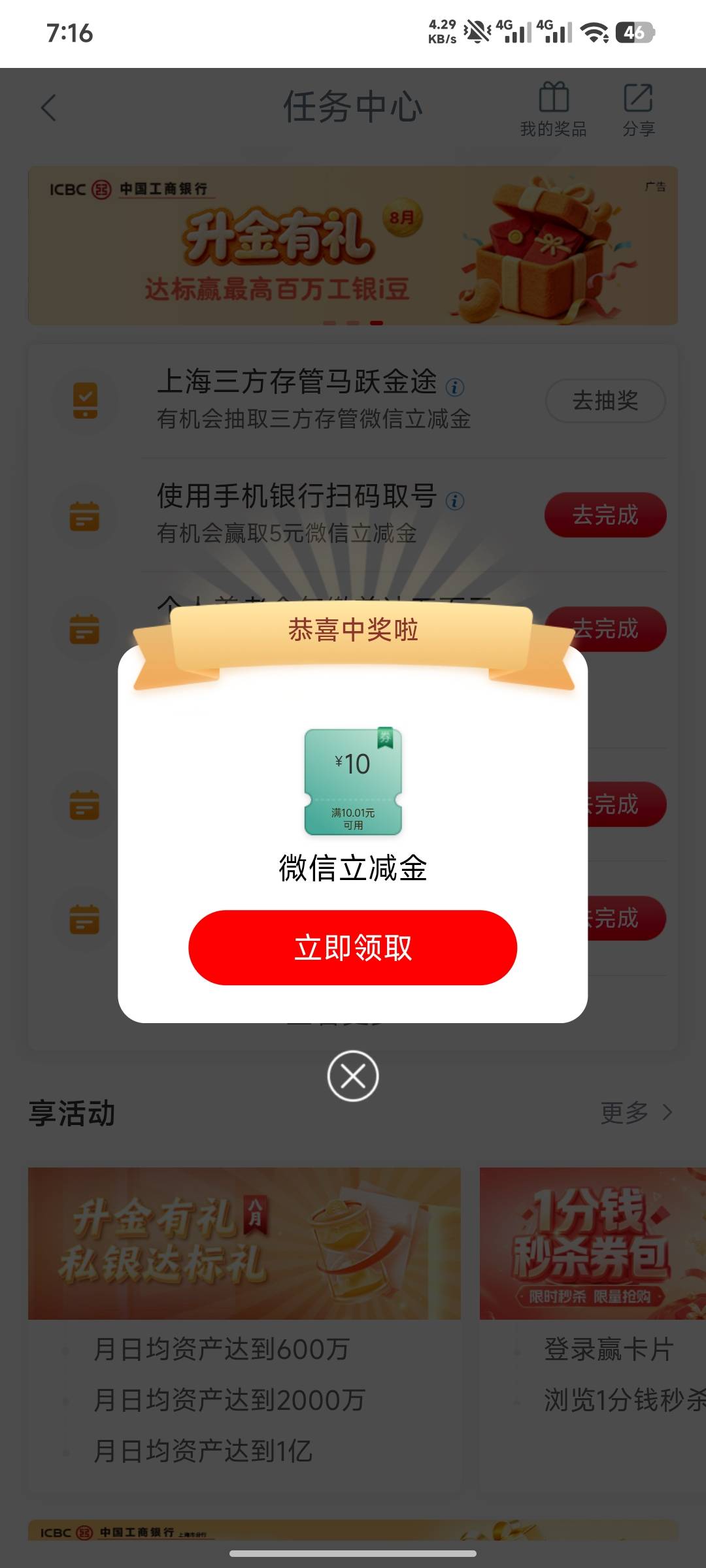Close the prize dialog with the X
This screenshot has height=1568, width=706.
353,1076
